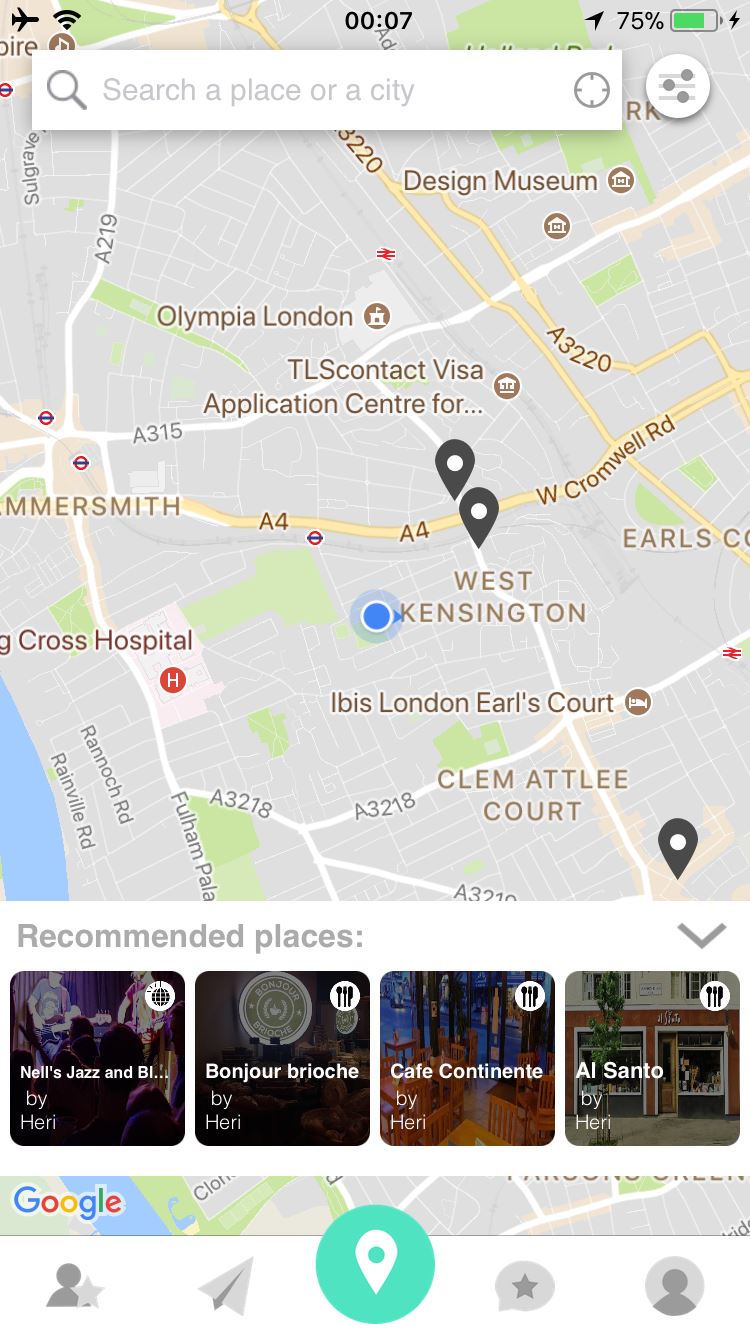750x1334 pixels.
Task: Select the Al Santo place card
Action: point(652,1058)
